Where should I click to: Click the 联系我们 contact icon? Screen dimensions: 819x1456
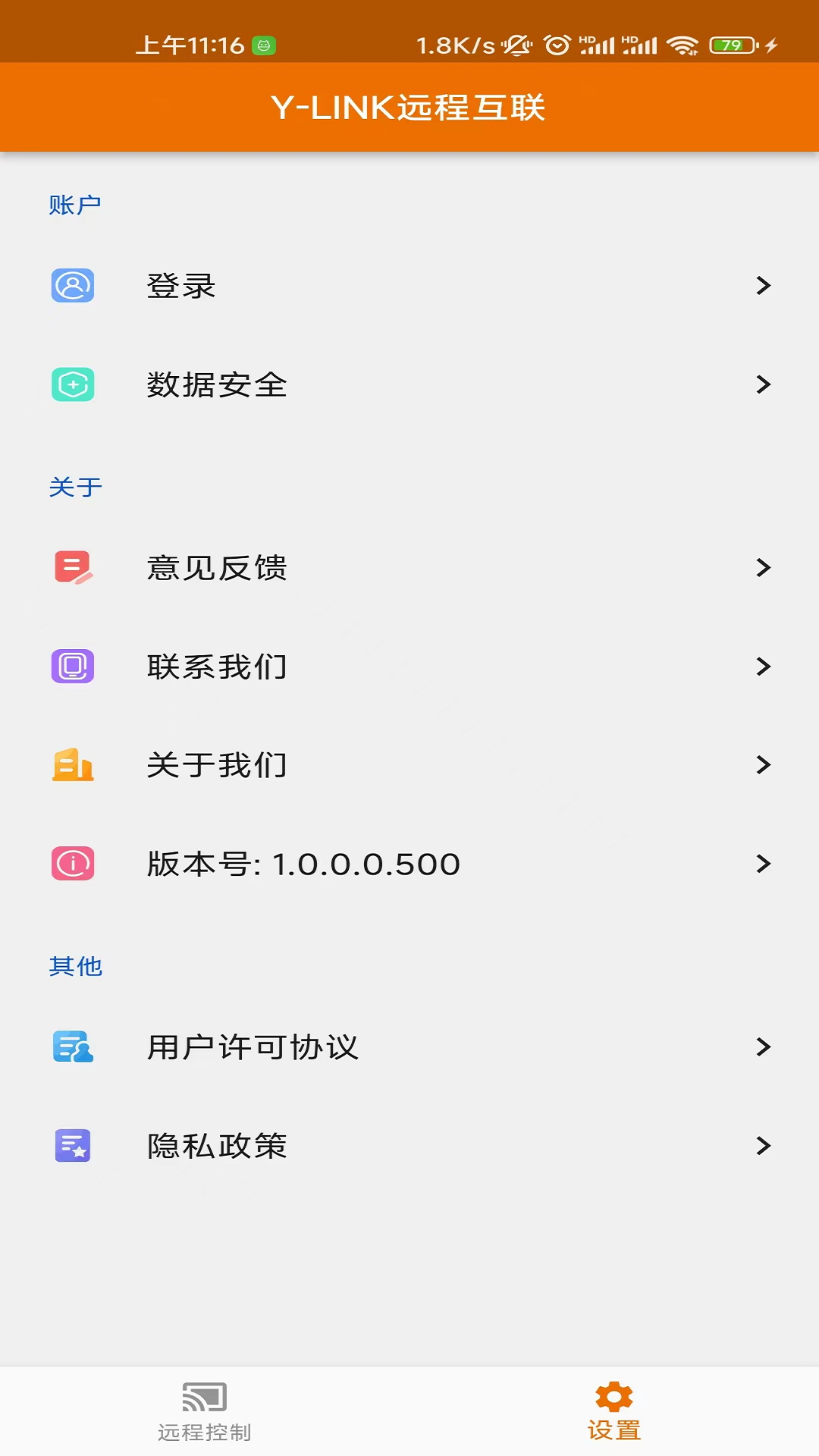coord(72,667)
